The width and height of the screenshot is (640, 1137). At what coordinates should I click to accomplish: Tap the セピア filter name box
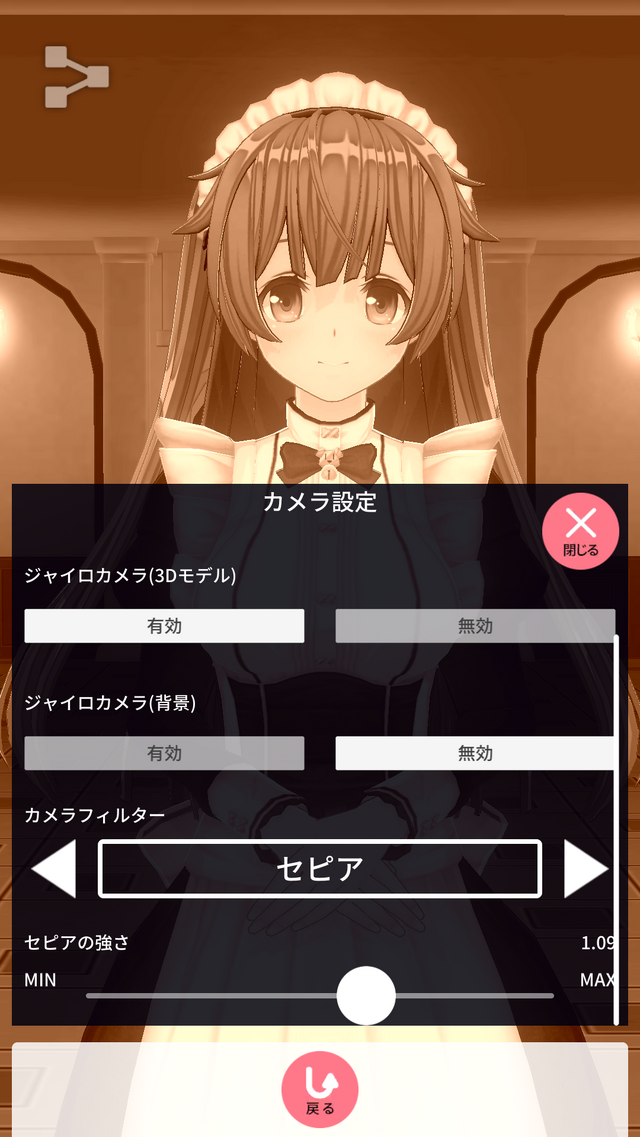[320, 869]
